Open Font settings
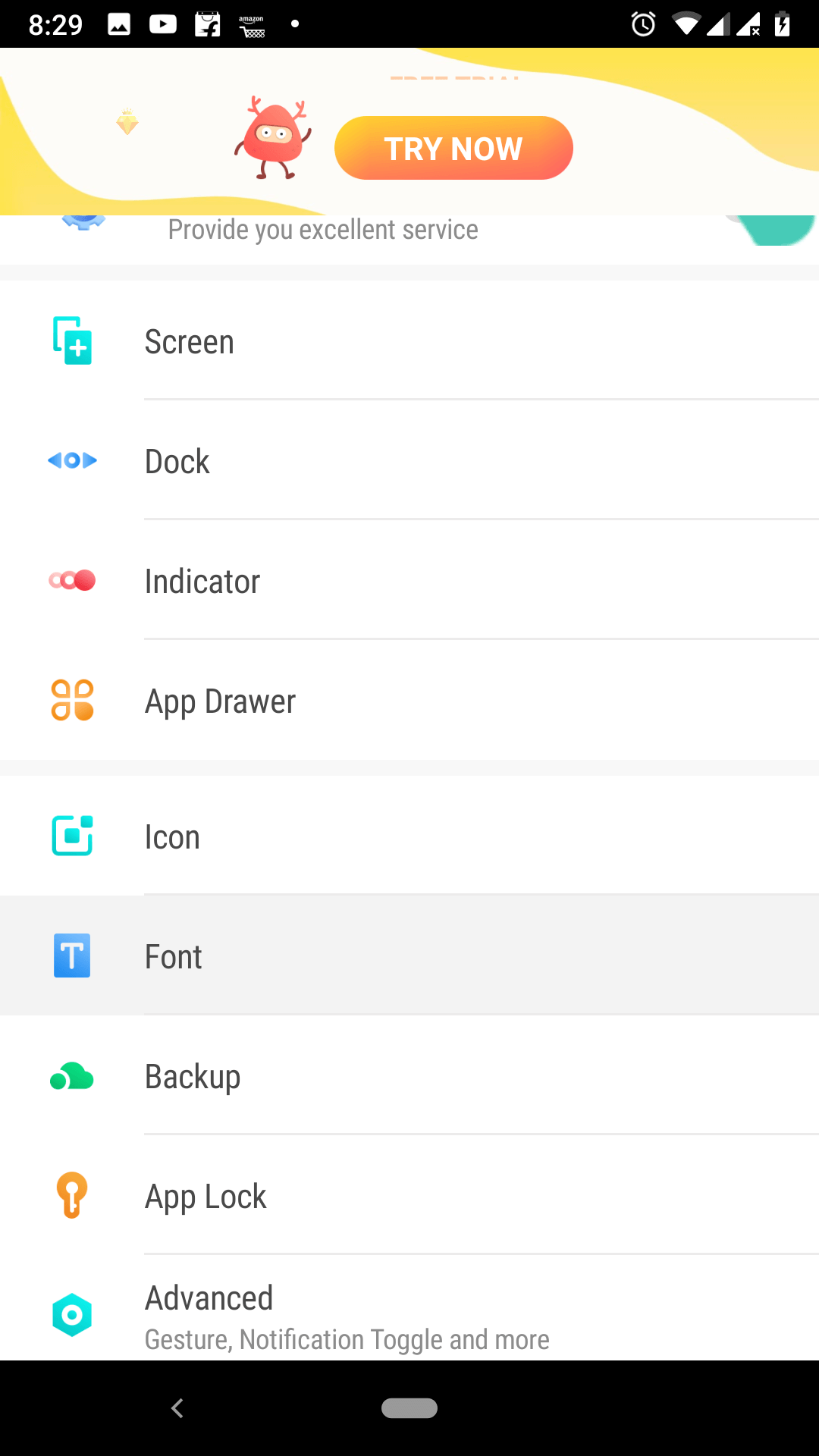The image size is (819, 1456). click(409, 955)
